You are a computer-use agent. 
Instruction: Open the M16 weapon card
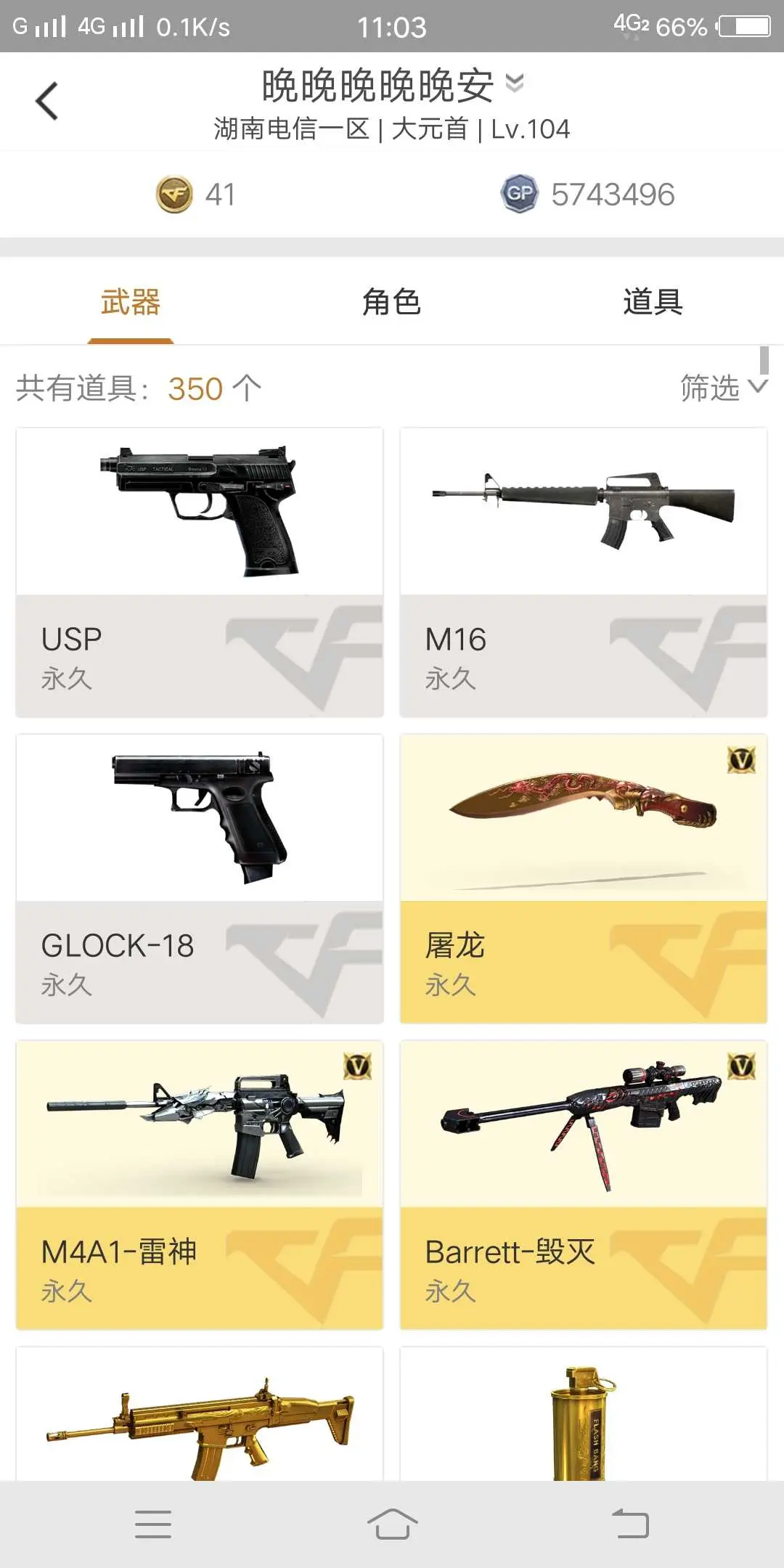click(584, 573)
